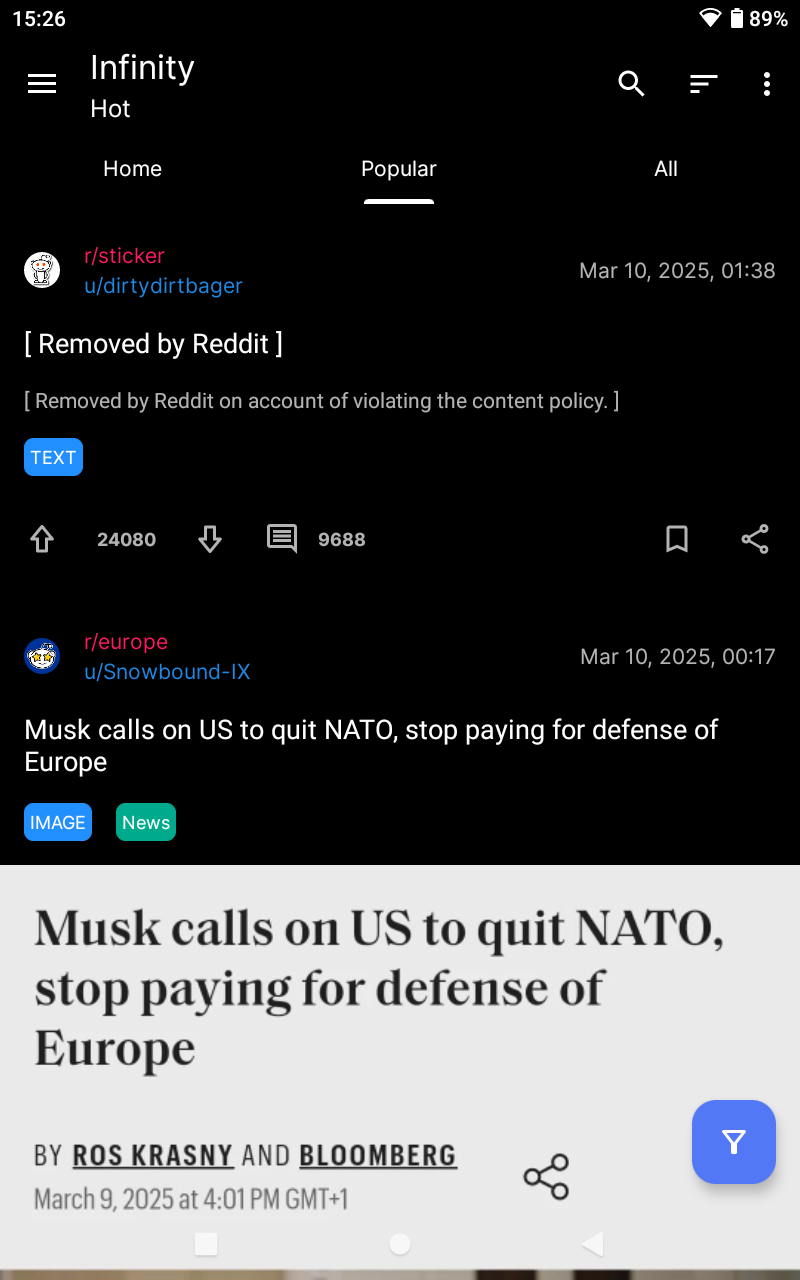Share the Removed by Reddit post
800x1280 pixels.
[x=755, y=540]
